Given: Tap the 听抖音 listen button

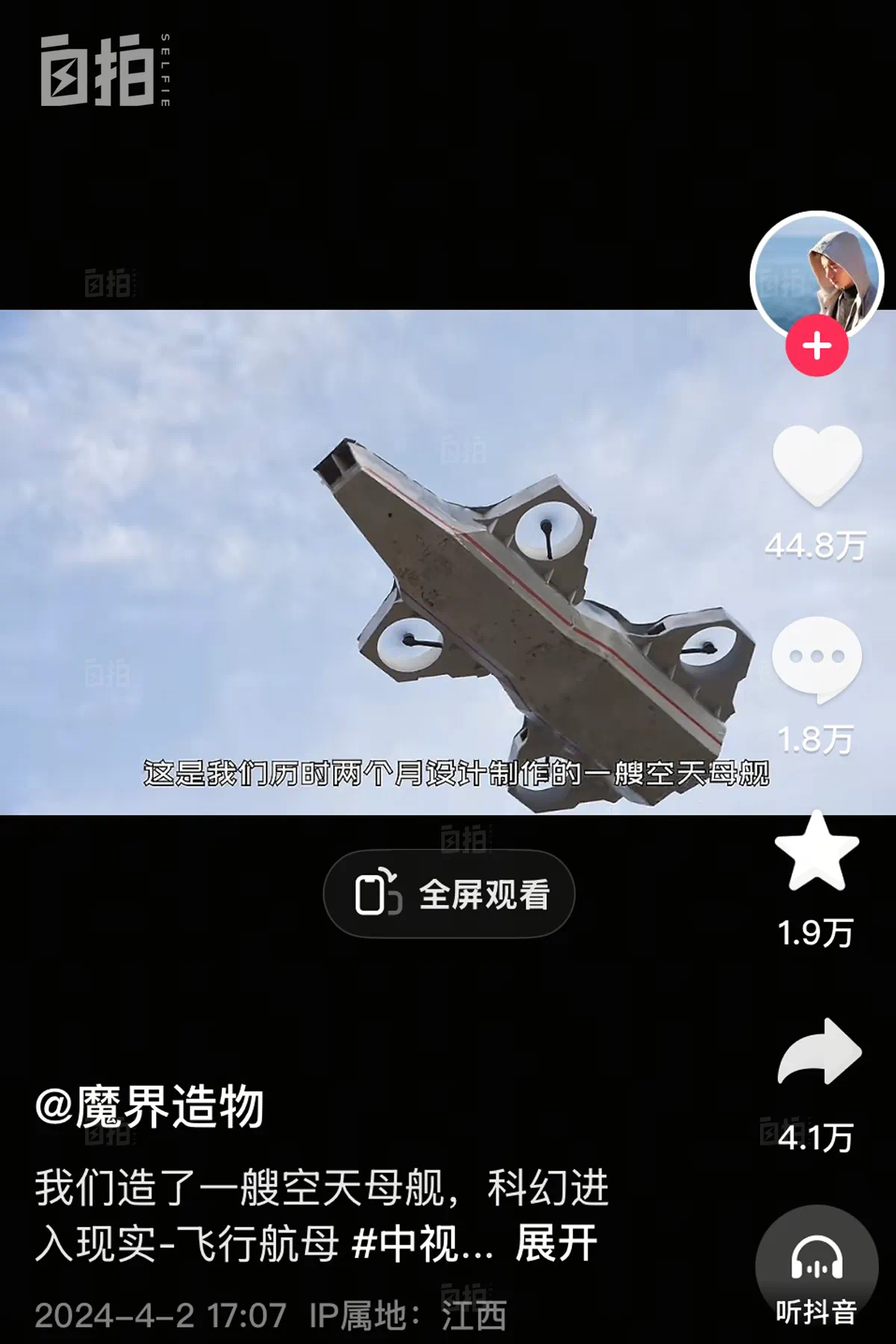Looking at the screenshot, I should coord(816,1269).
